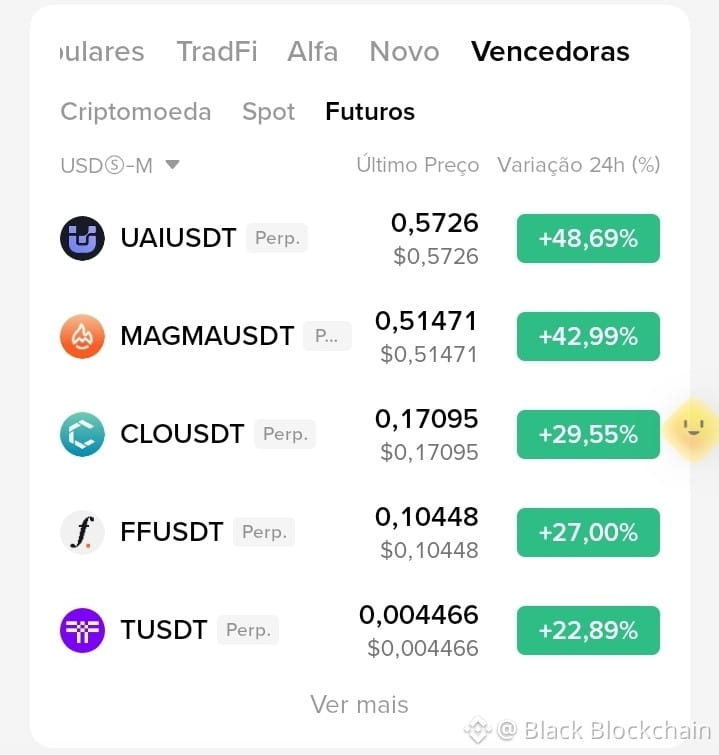Open the yellow smiley floating assistant

[693, 428]
